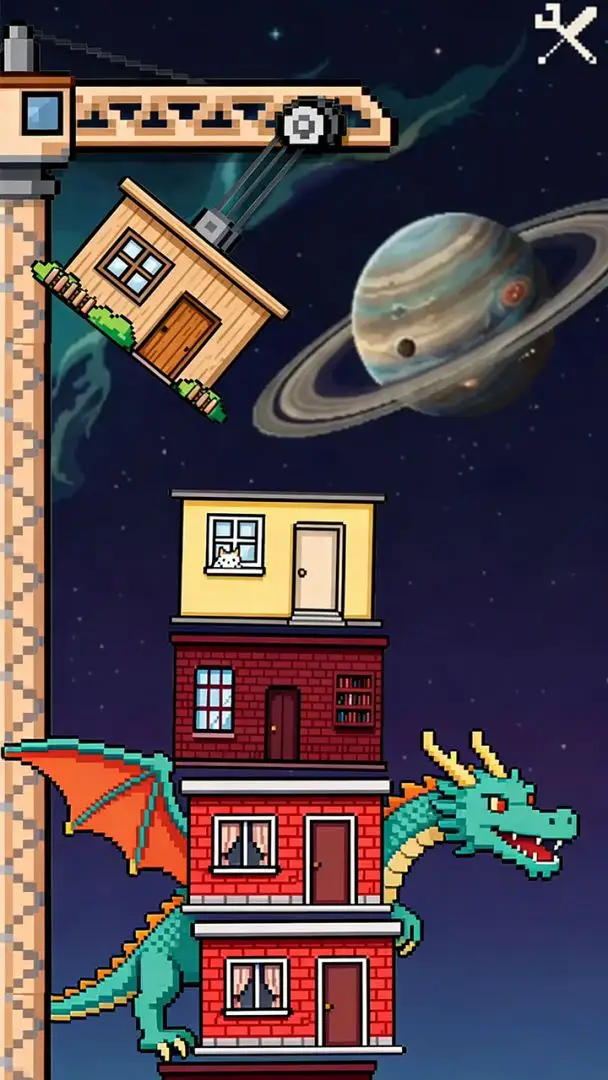Open the wrench and screwdriver settings icon
The width and height of the screenshot is (608, 1080).
[x=565, y=34]
